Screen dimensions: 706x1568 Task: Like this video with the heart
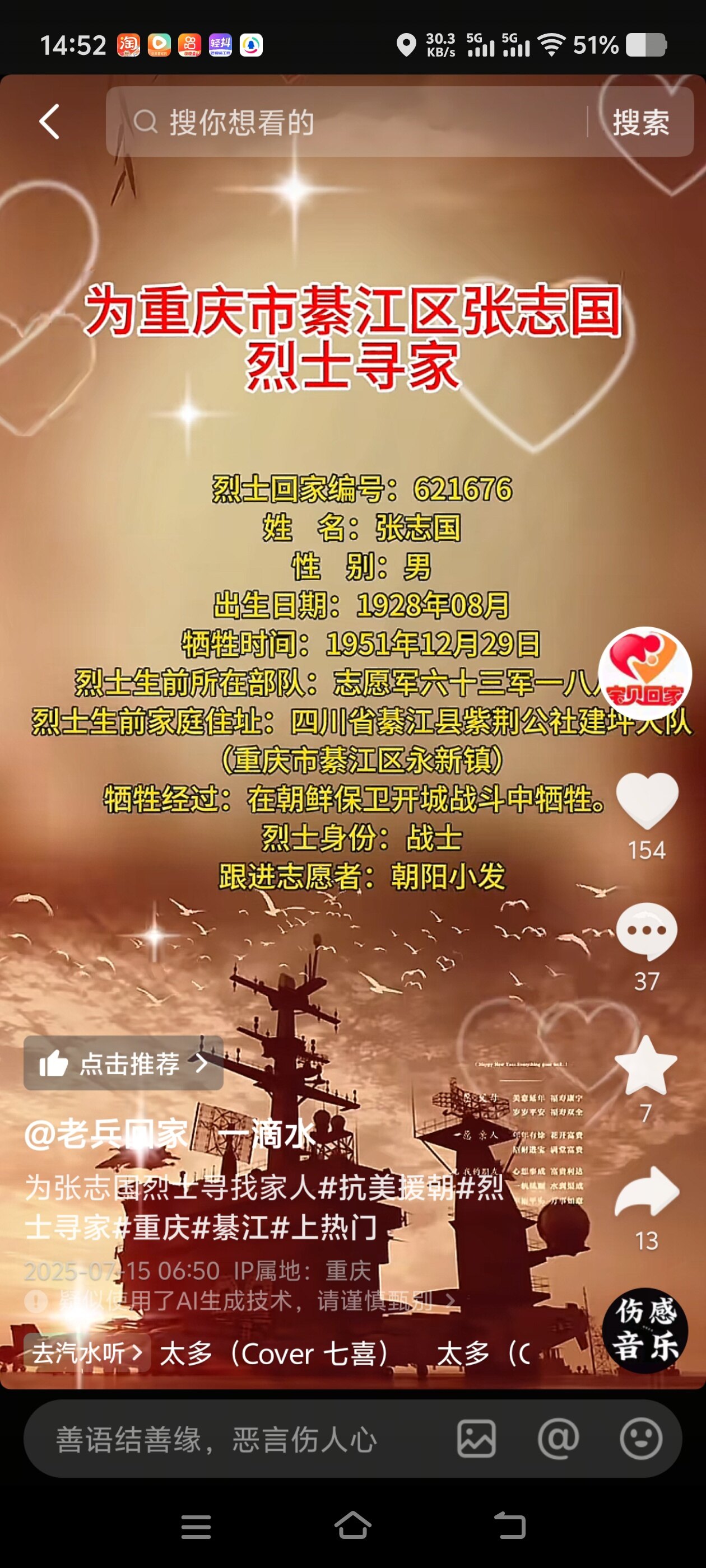(646, 800)
